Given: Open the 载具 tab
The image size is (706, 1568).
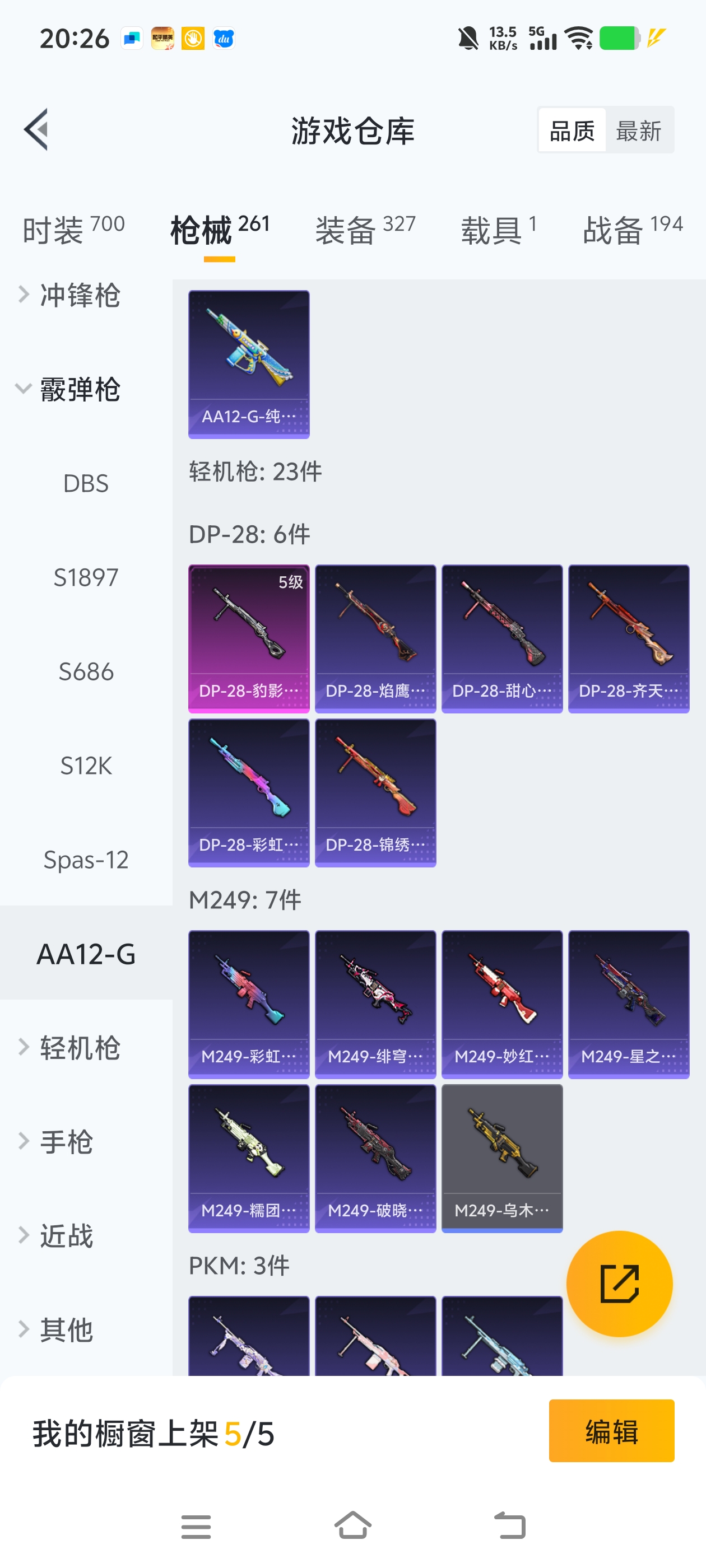Looking at the screenshot, I should point(498,230).
